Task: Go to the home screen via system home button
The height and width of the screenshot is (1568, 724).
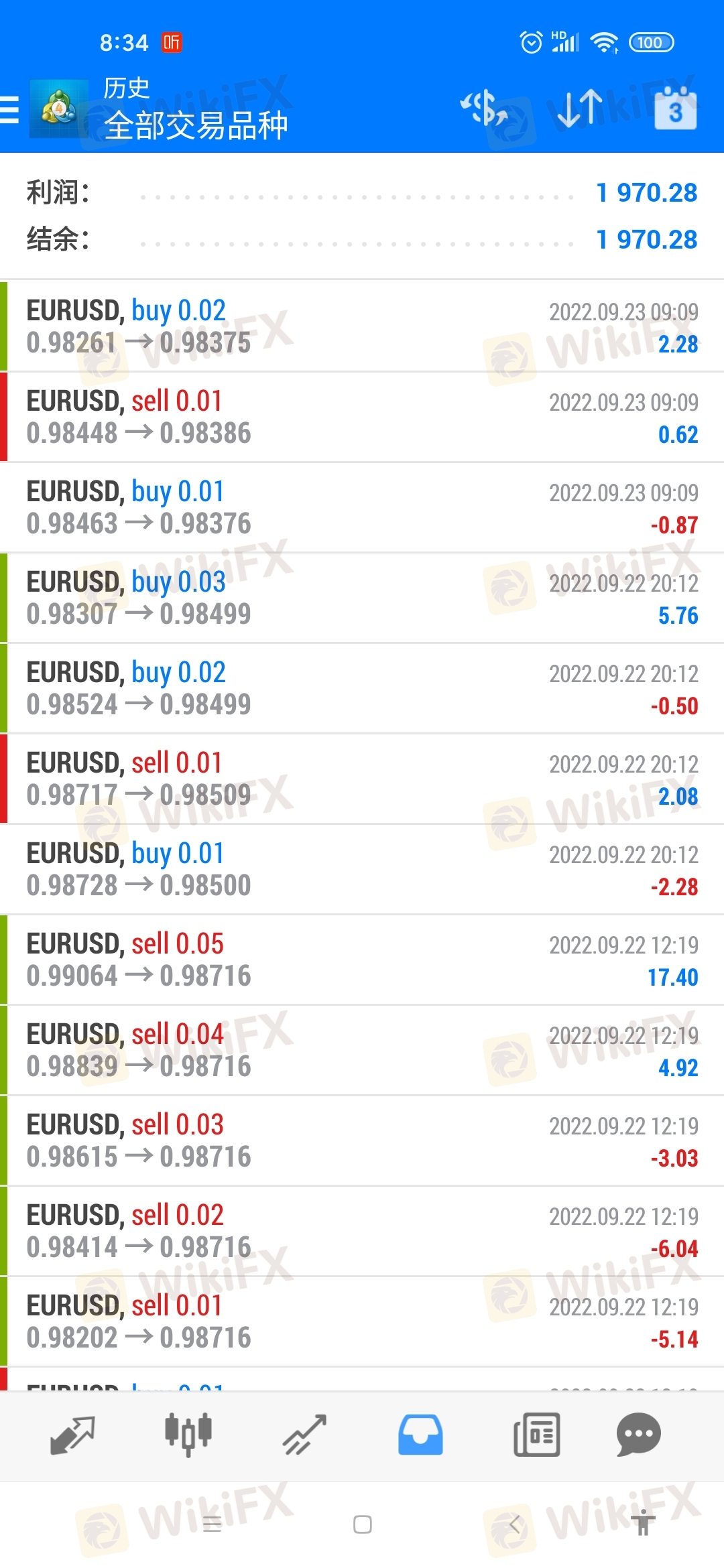Action: pyautogui.click(x=363, y=1524)
